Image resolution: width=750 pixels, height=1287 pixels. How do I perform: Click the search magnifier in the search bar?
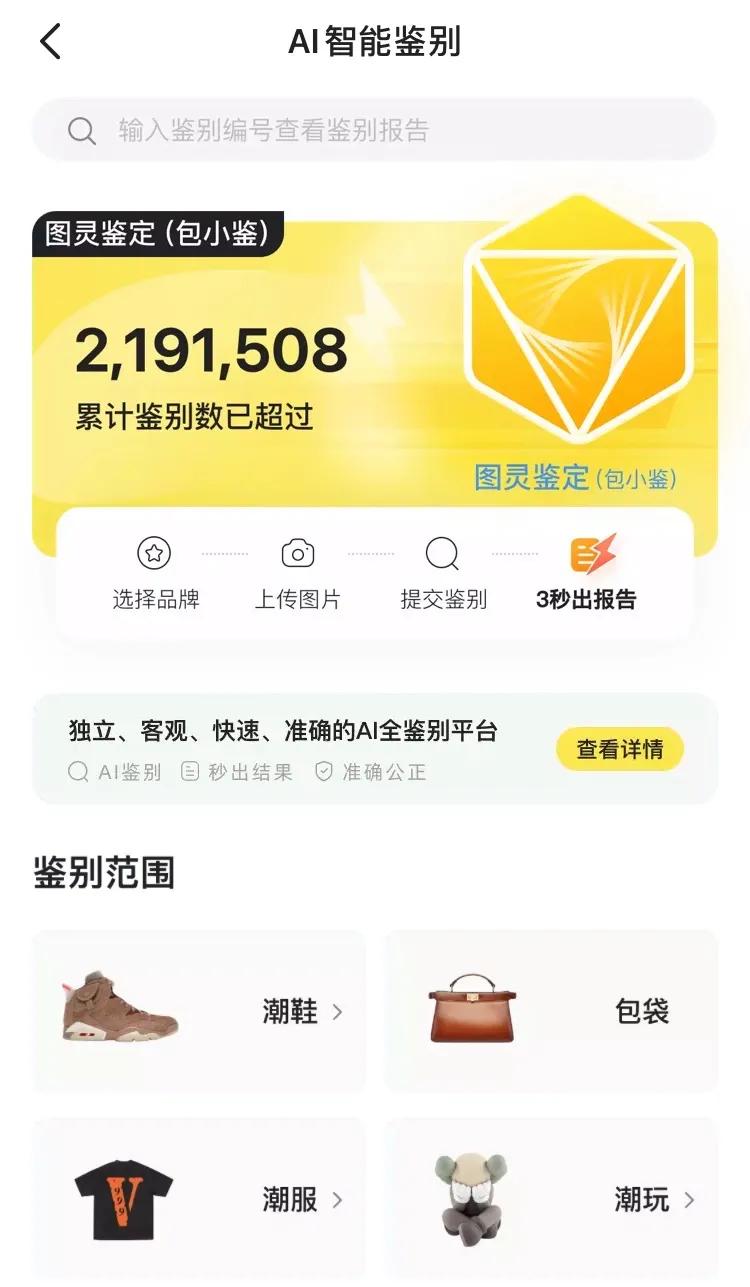pos(81,129)
